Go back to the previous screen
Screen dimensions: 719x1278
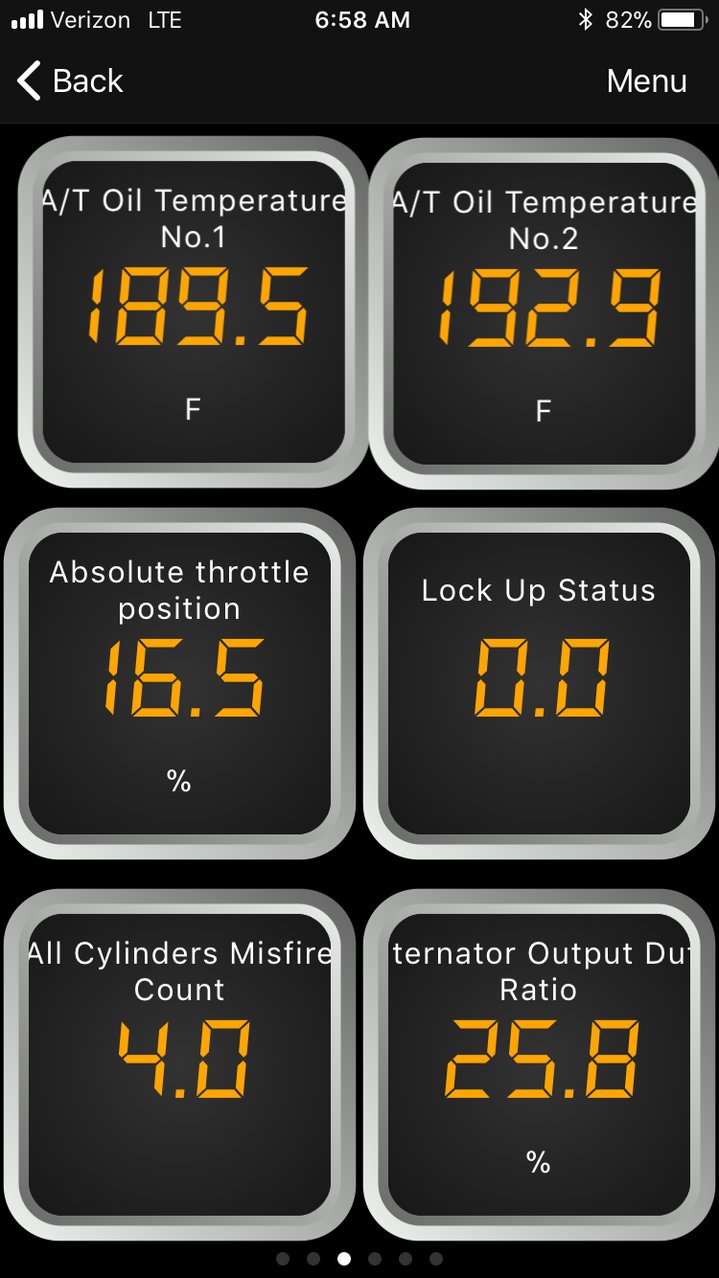[70, 81]
